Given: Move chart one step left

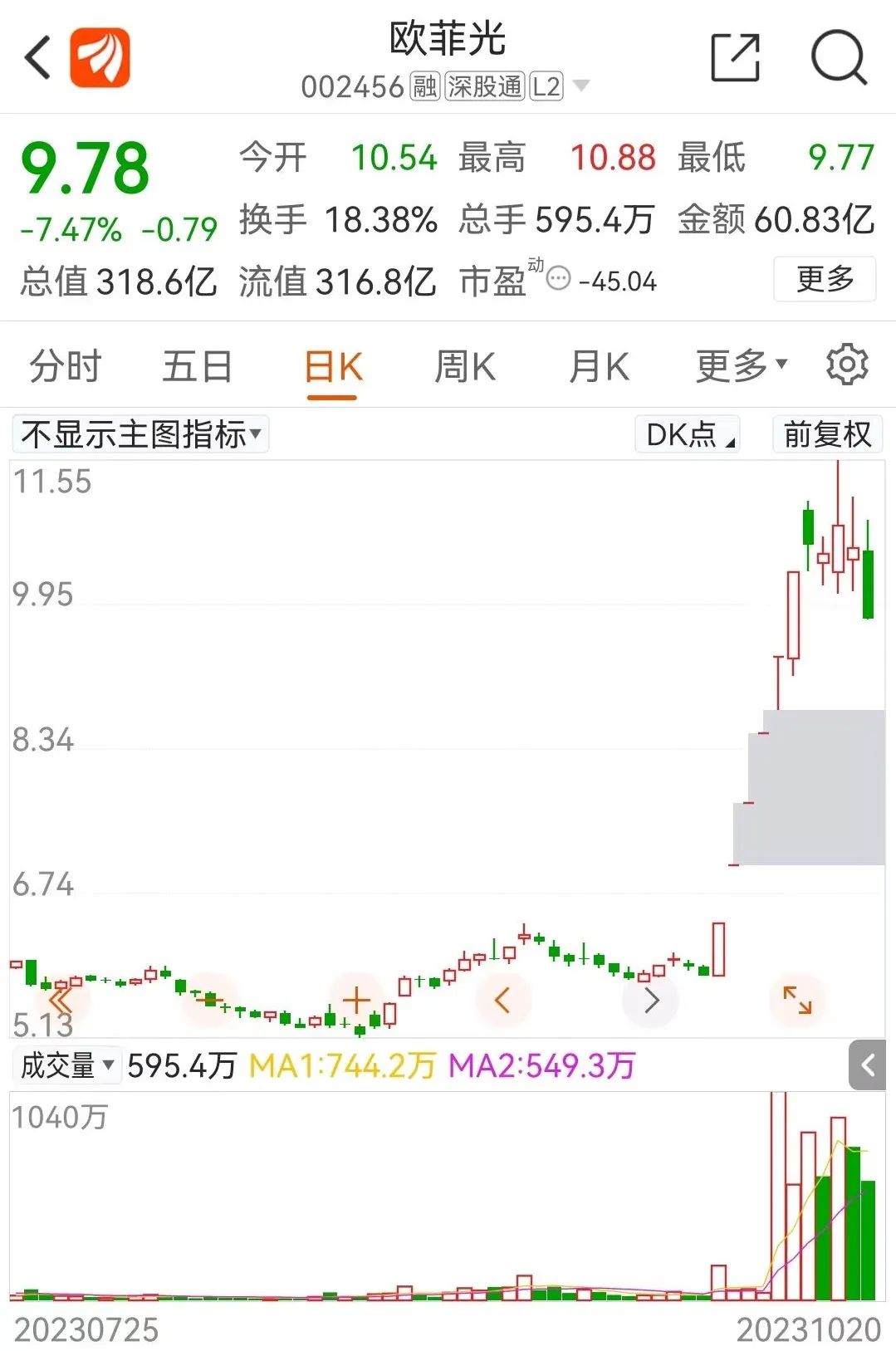Looking at the screenshot, I should [502, 1001].
